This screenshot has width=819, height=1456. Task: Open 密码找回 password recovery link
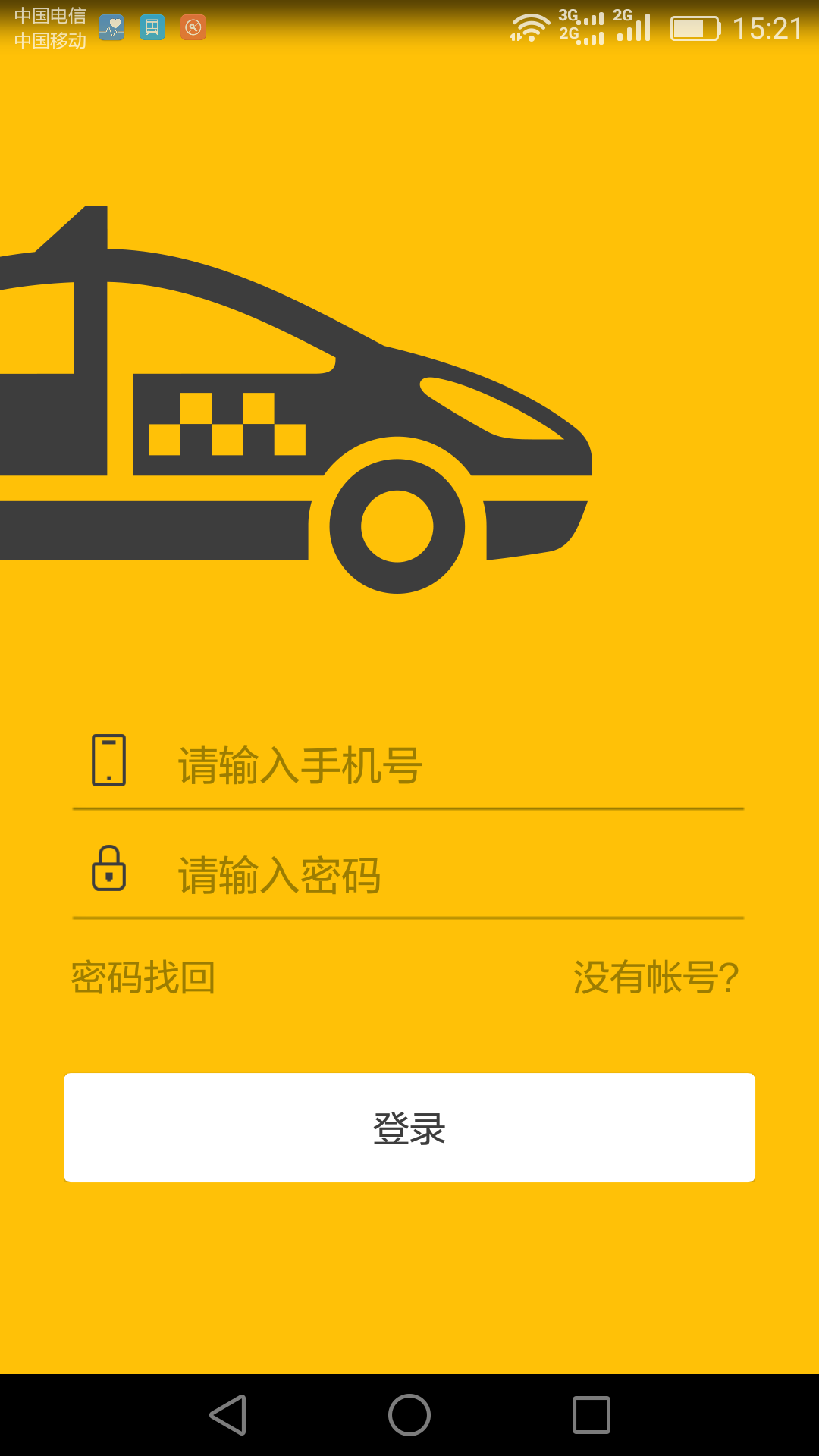[141, 978]
